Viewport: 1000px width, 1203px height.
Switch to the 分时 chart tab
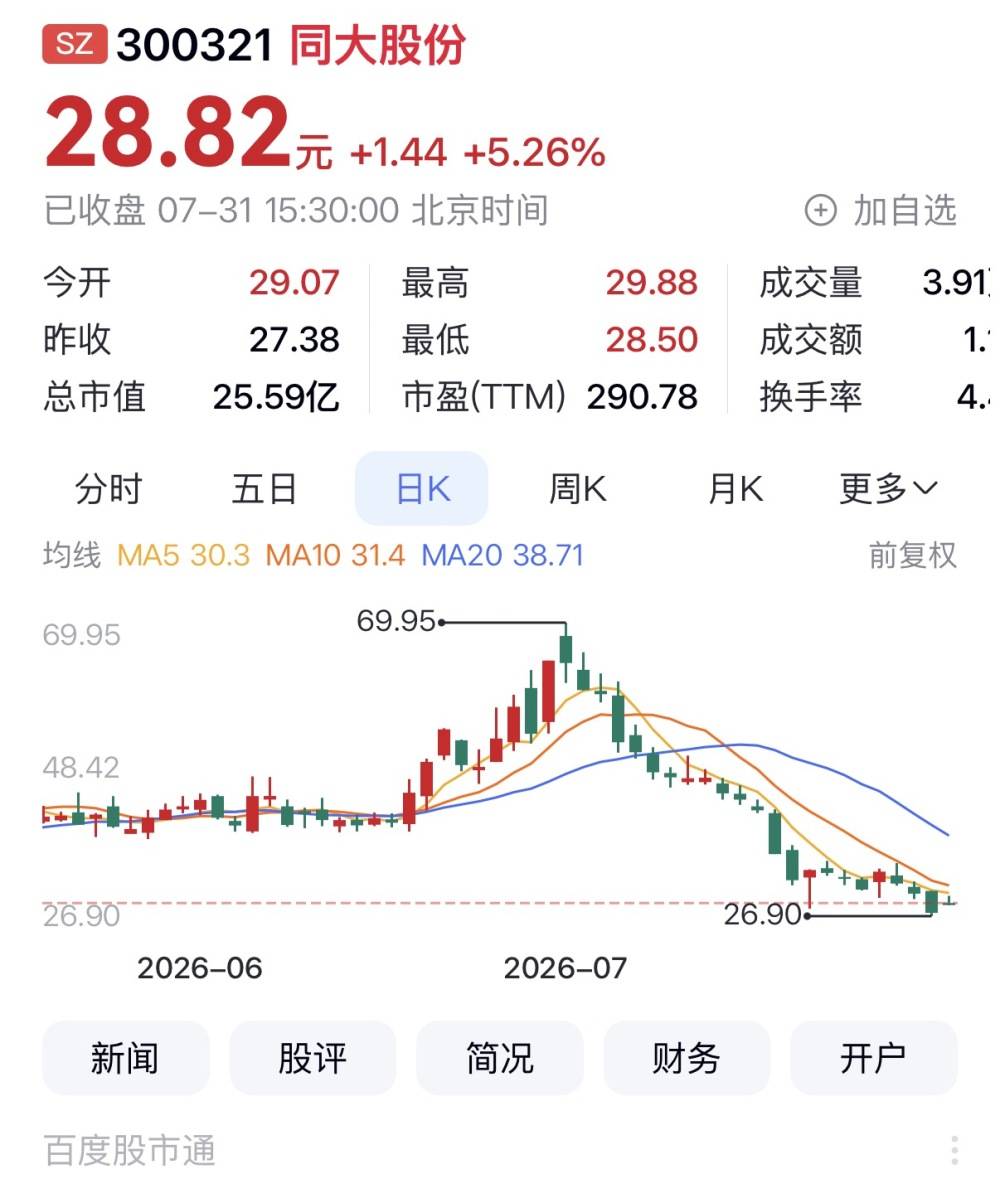109,489
